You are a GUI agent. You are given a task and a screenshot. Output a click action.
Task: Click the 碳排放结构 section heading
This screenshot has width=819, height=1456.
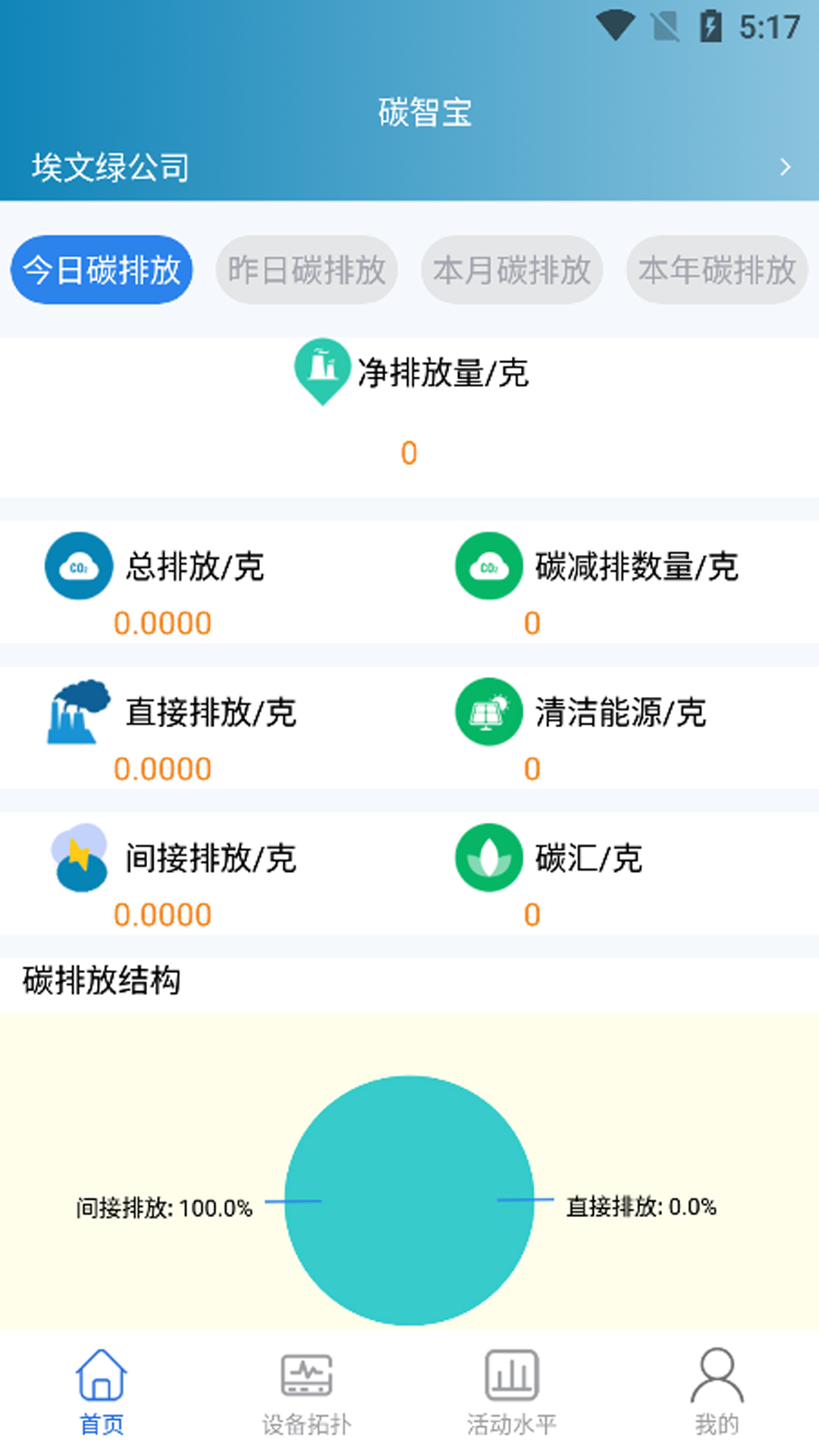[103, 981]
